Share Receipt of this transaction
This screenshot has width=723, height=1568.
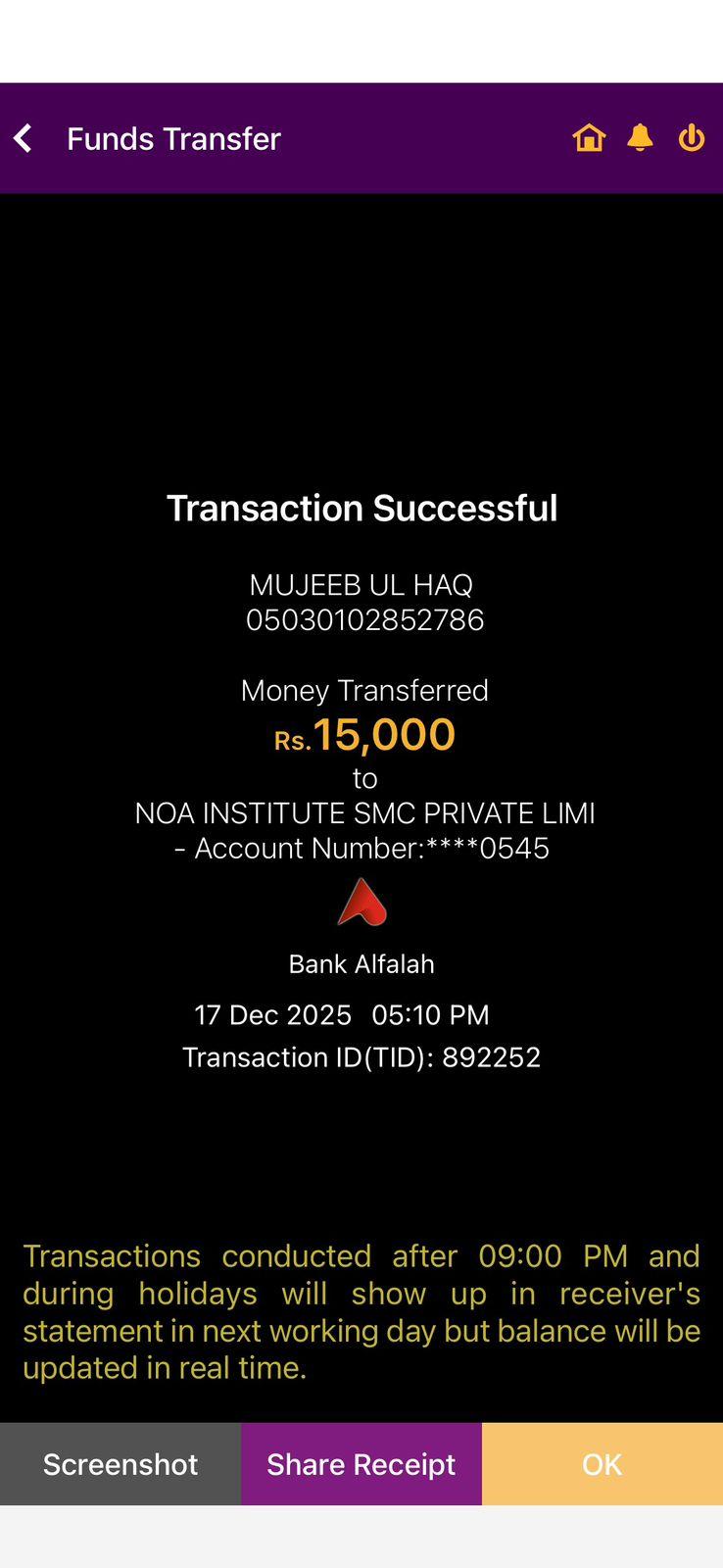point(361,1464)
